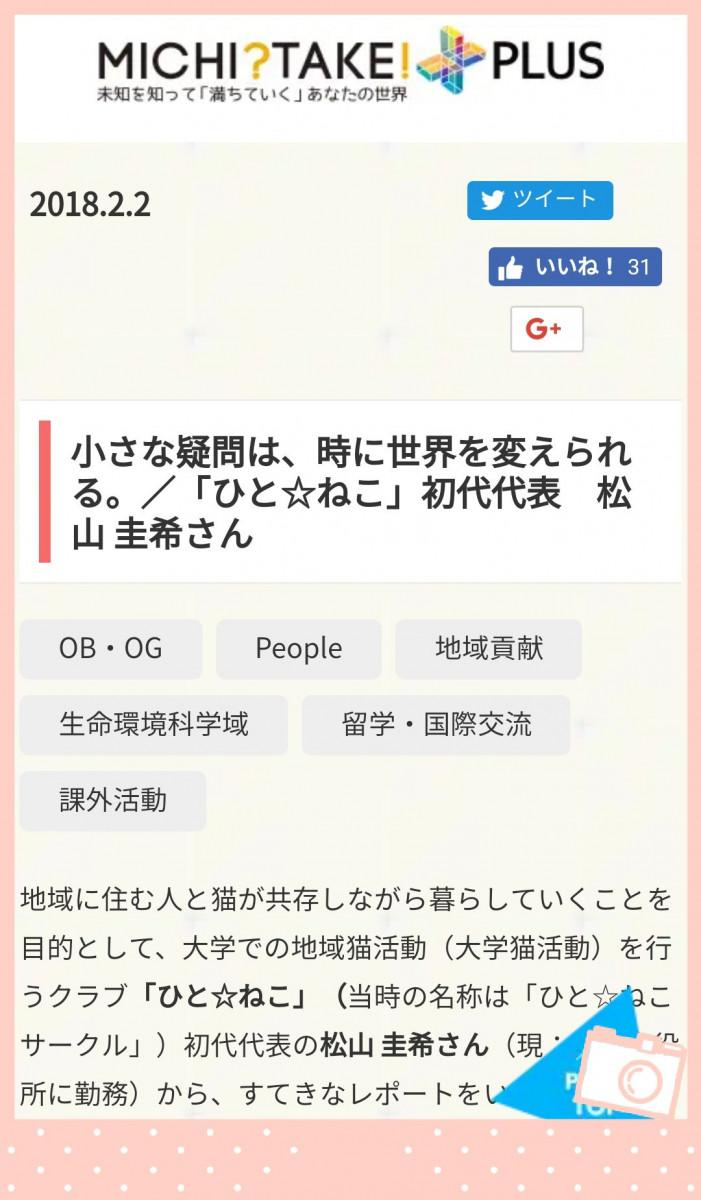Tap the Twitter ツイート button
The height and width of the screenshot is (1200, 701).
coord(539,200)
